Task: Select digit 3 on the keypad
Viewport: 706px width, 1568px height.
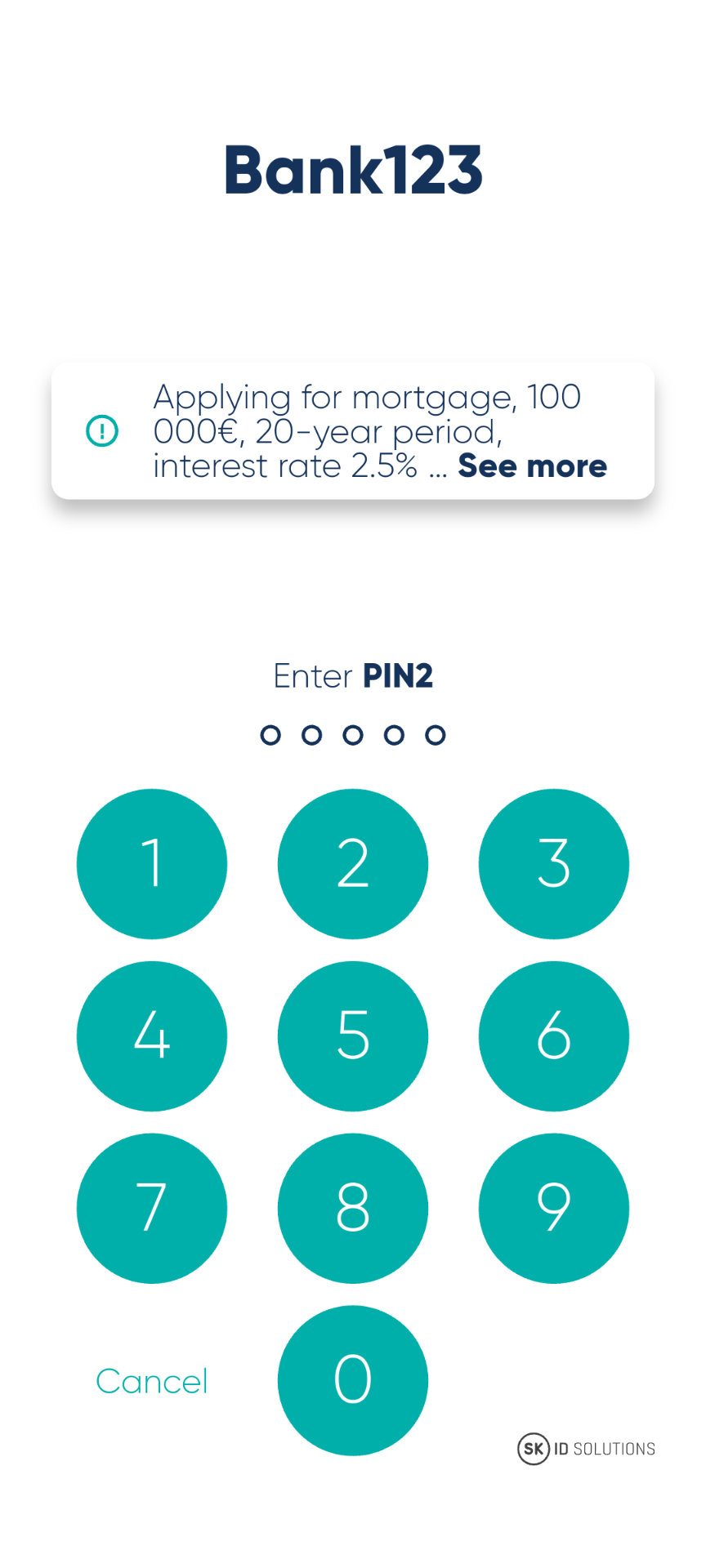Action: coord(554,863)
